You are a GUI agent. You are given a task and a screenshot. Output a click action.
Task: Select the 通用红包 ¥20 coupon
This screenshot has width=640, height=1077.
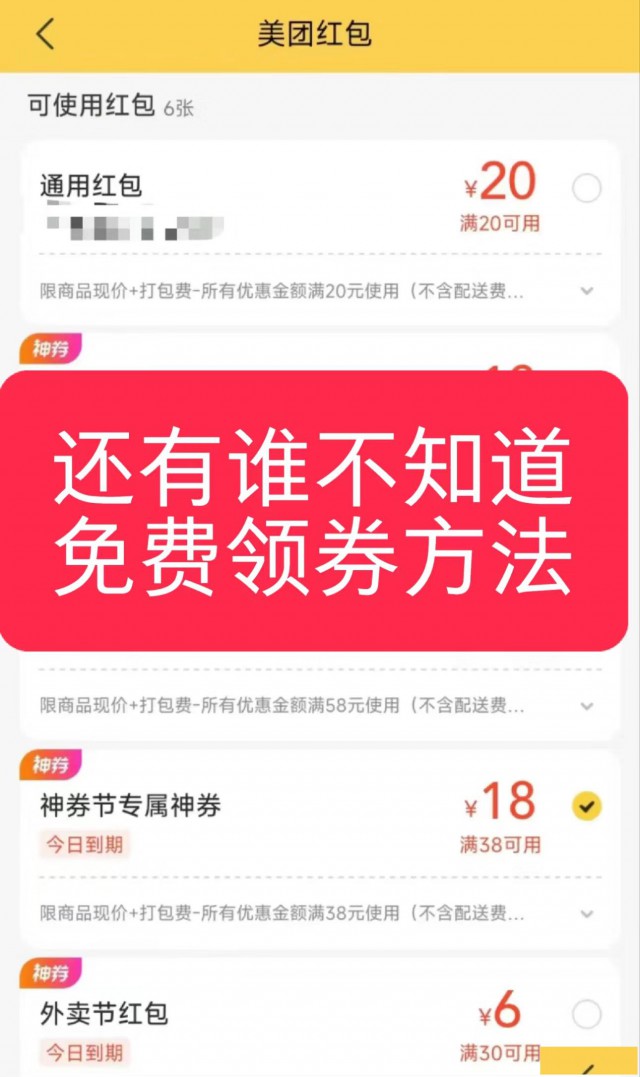587,188
